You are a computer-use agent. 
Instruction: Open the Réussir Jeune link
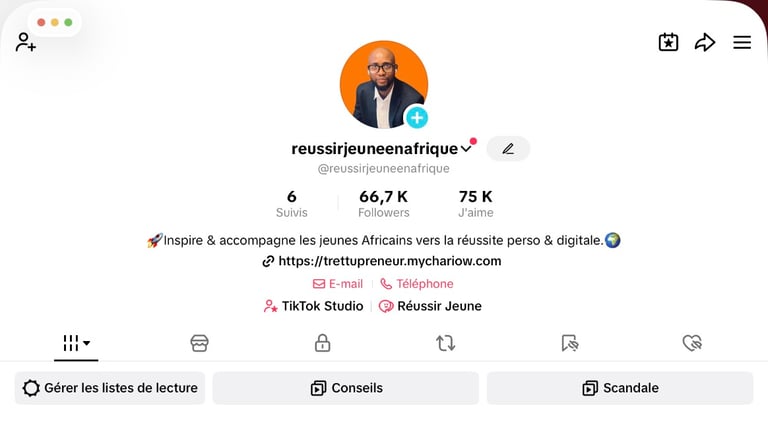430,306
